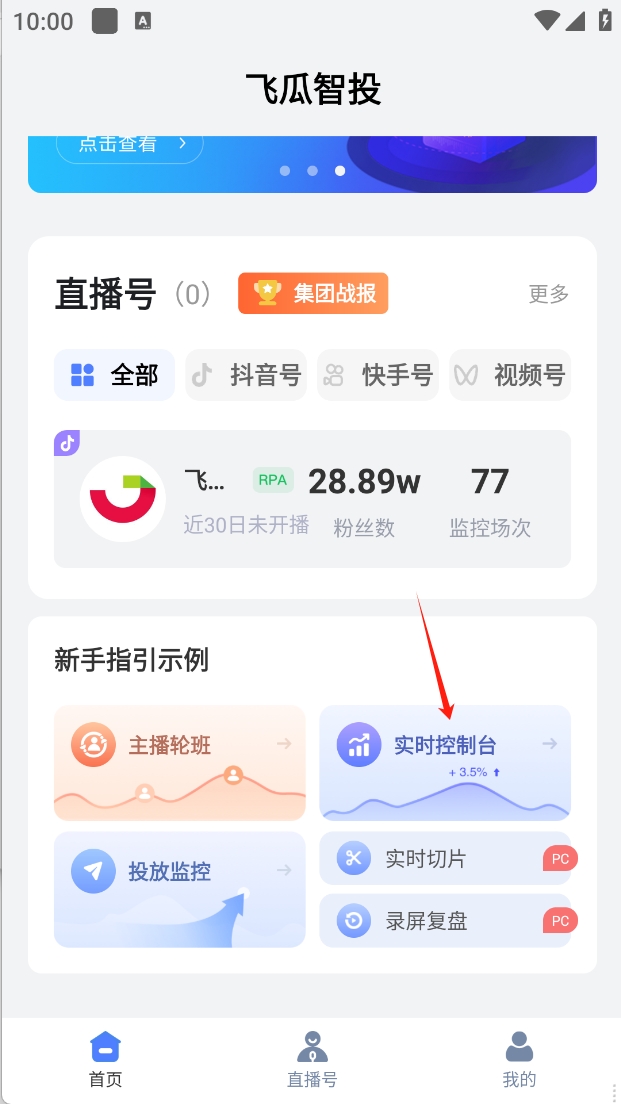
Task: Filter by 快手号
Action: click(x=378, y=375)
